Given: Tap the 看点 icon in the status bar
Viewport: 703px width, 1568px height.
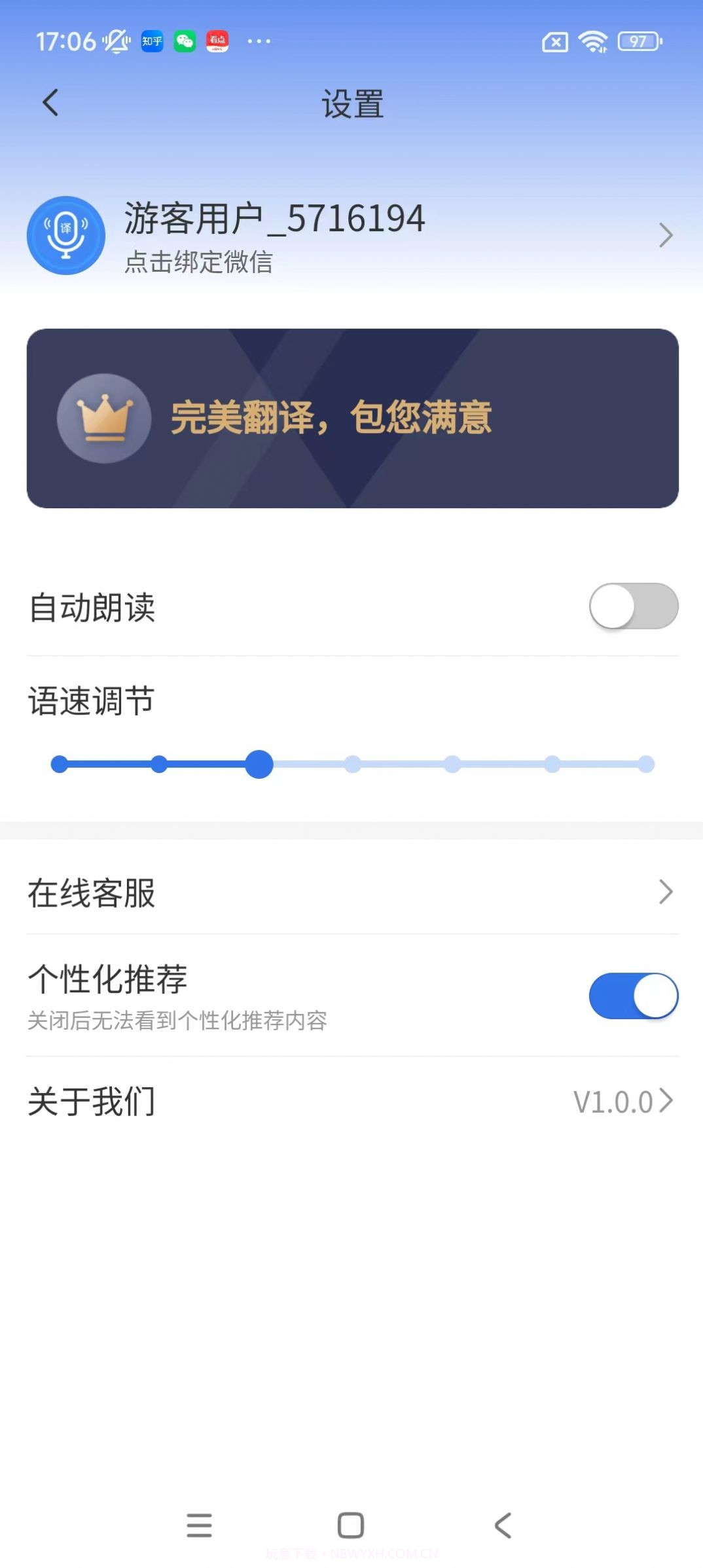Looking at the screenshot, I should (218, 41).
